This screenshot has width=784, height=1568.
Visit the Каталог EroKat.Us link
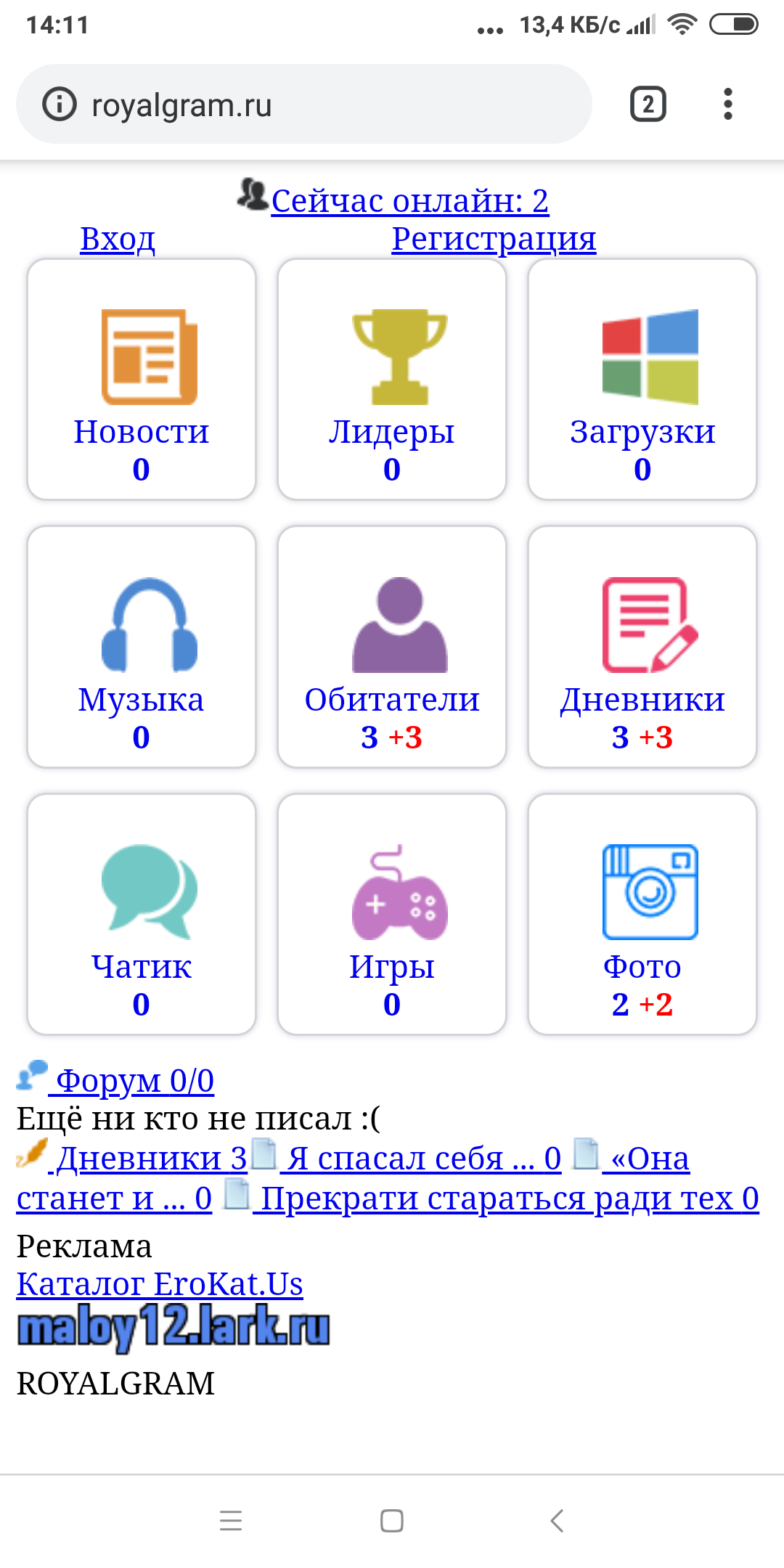(160, 1284)
